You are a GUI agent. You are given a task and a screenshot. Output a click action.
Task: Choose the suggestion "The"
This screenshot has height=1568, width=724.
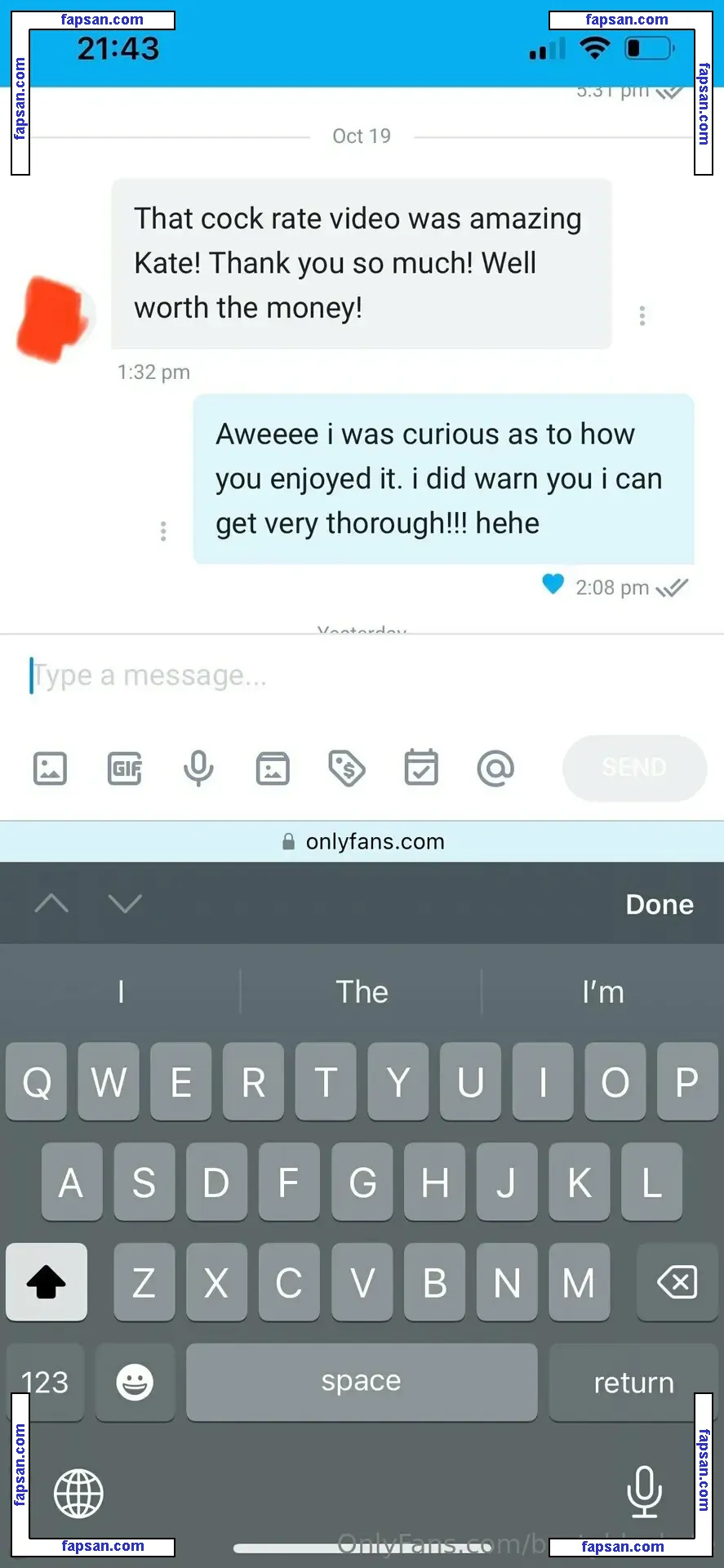[362, 992]
